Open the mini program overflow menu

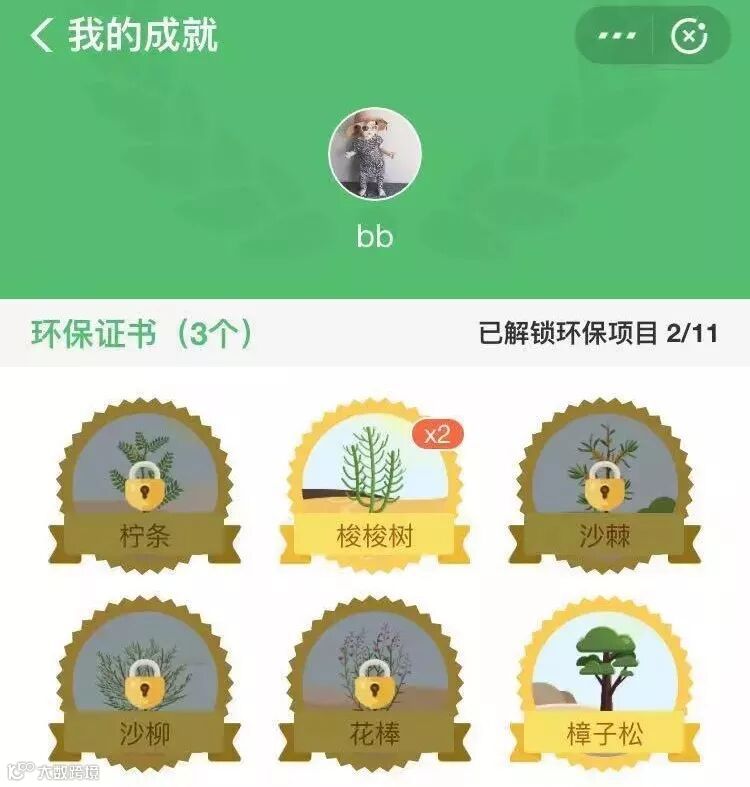[x=616, y=35]
